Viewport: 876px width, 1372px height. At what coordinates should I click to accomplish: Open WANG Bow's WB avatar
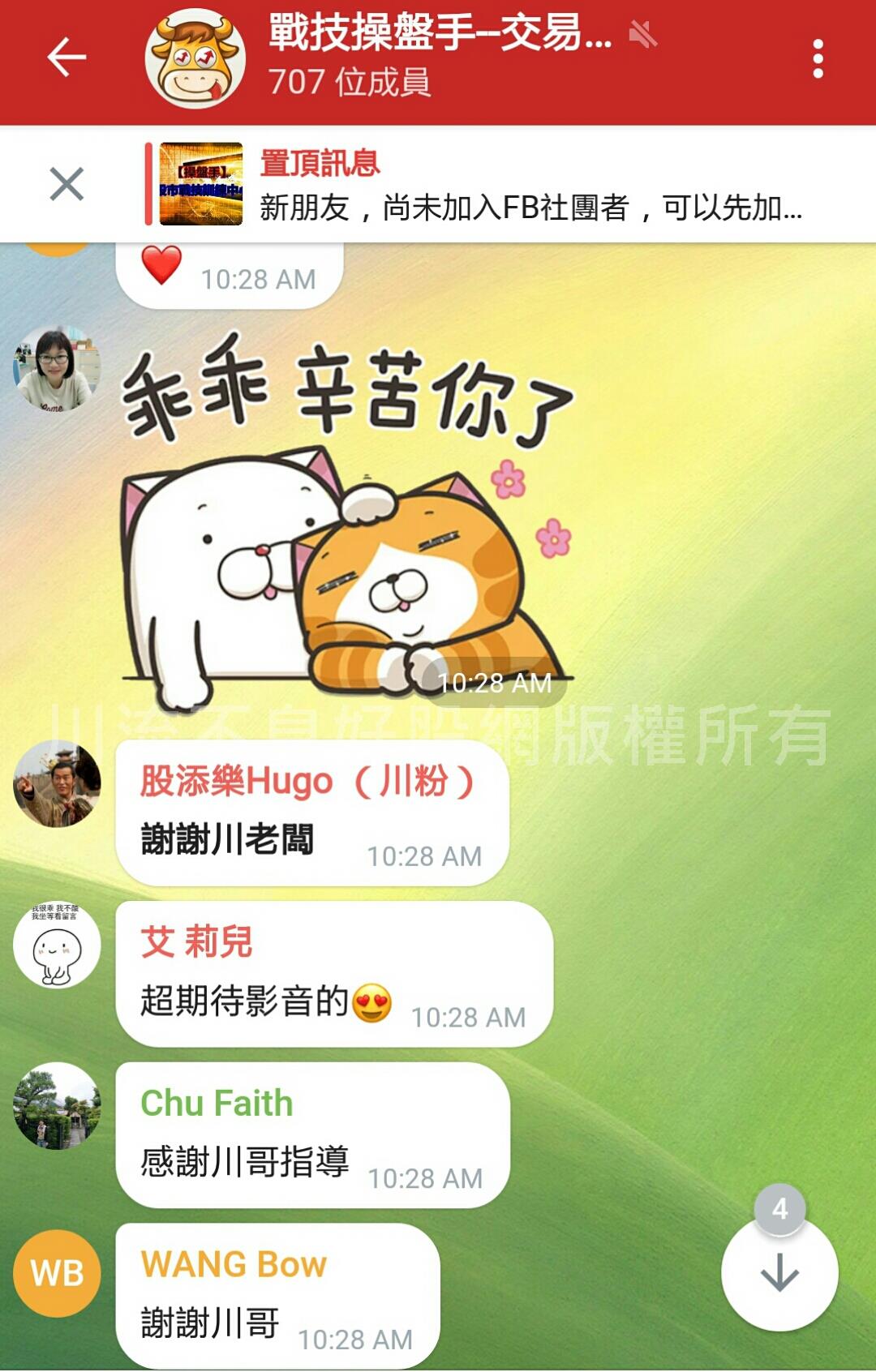point(57,1273)
